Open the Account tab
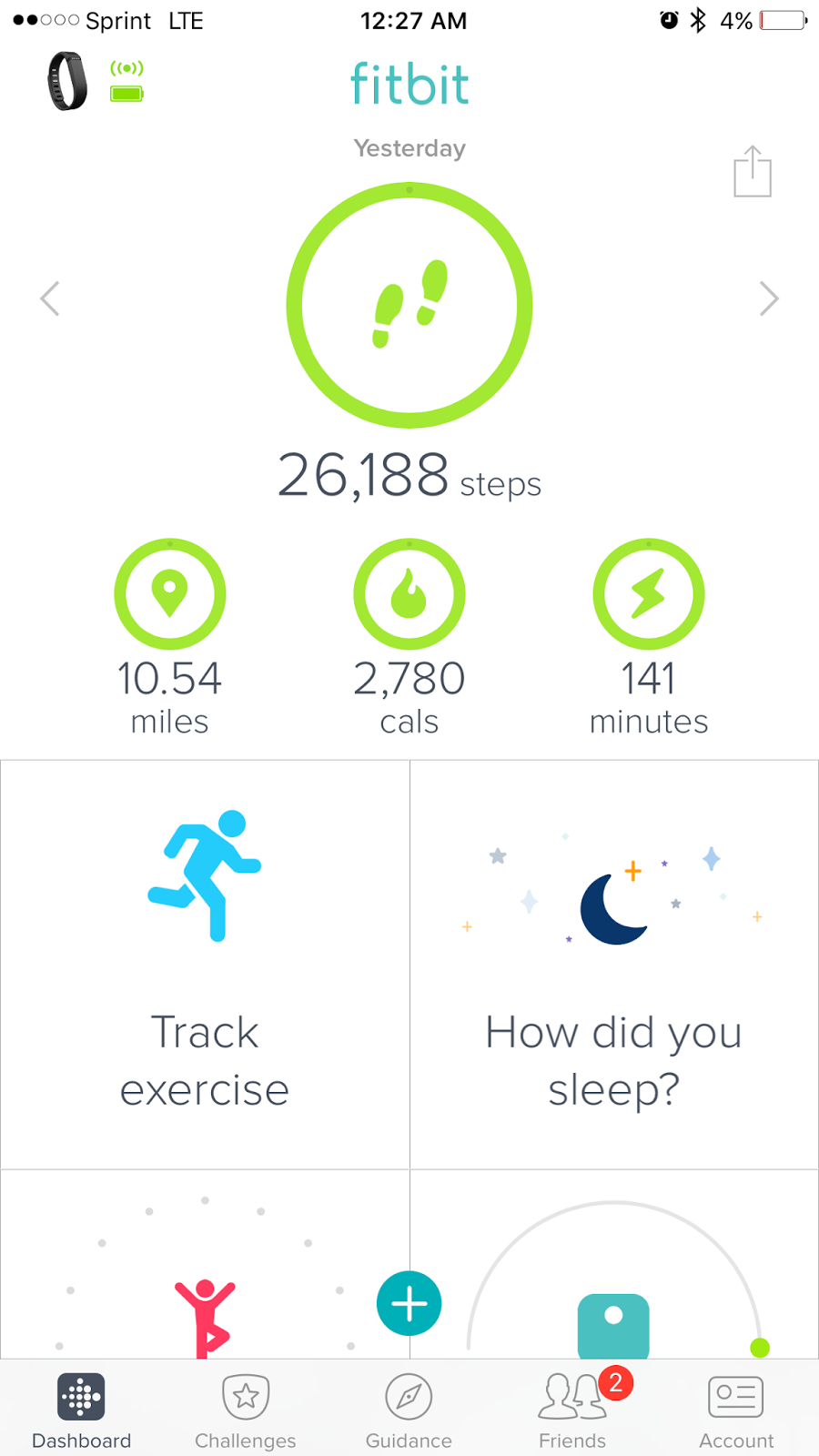Image resolution: width=819 pixels, height=1456 pixels. tap(736, 1410)
